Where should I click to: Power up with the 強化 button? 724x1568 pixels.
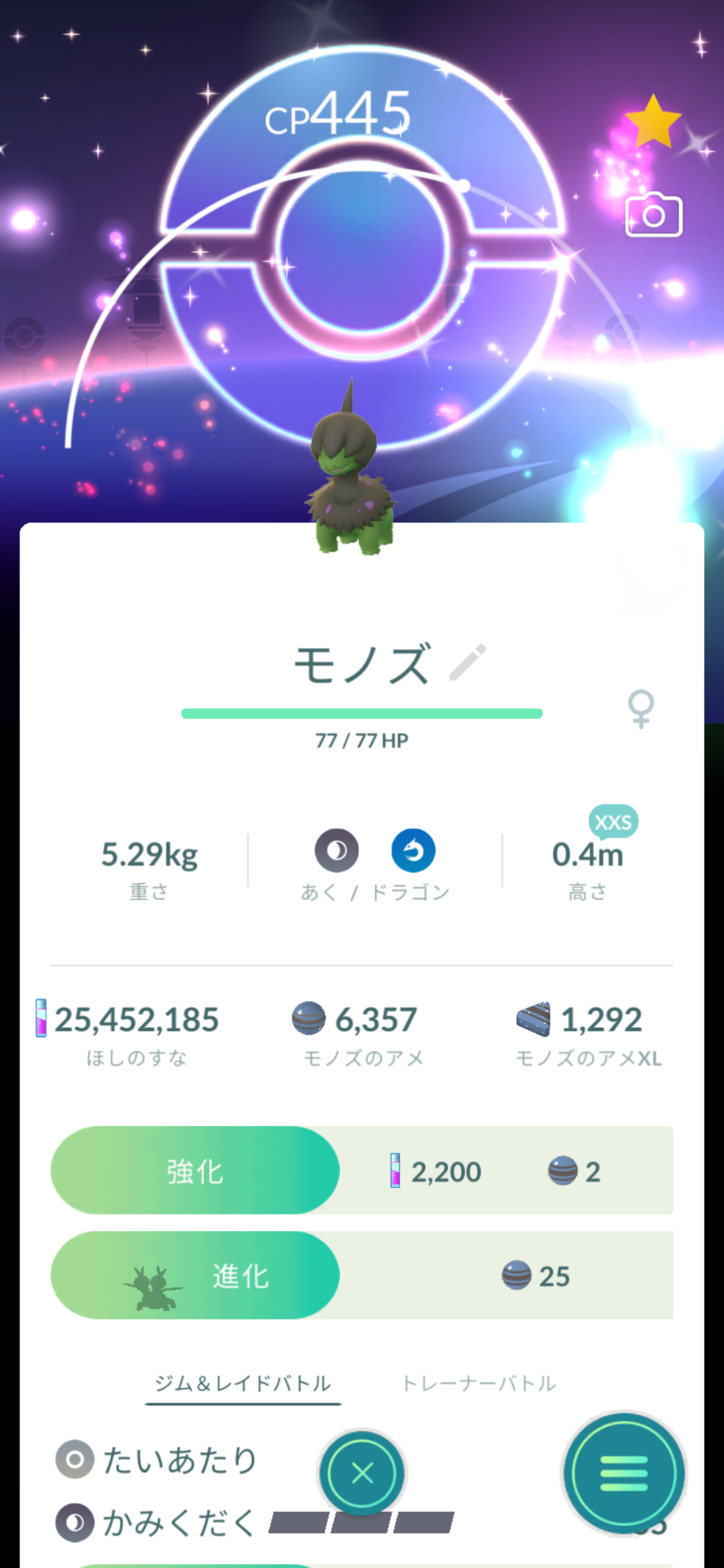(x=195, y=1170)
